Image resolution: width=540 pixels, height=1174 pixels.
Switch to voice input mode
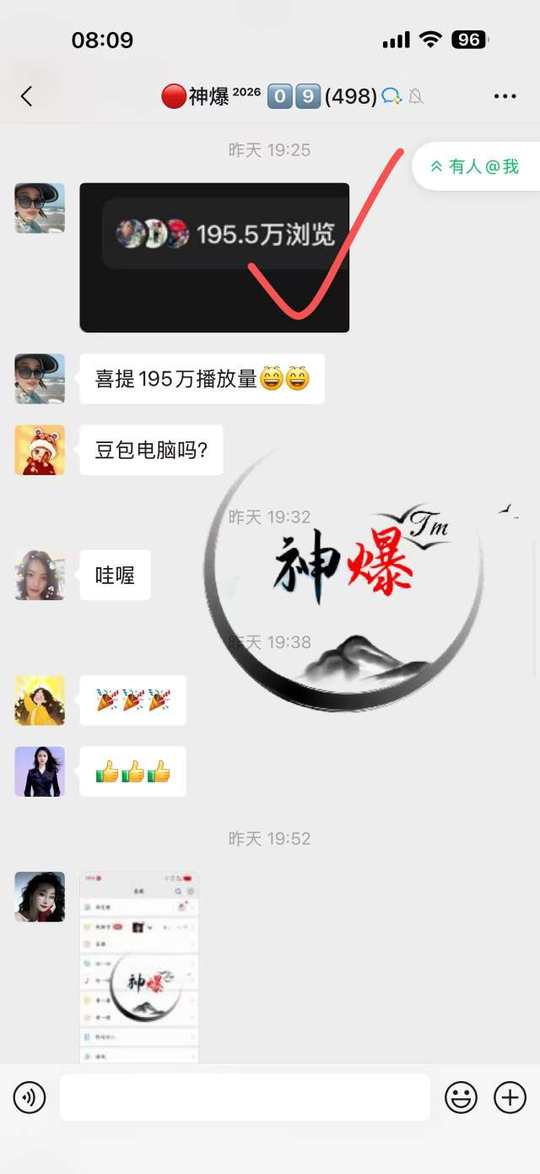30,1098
